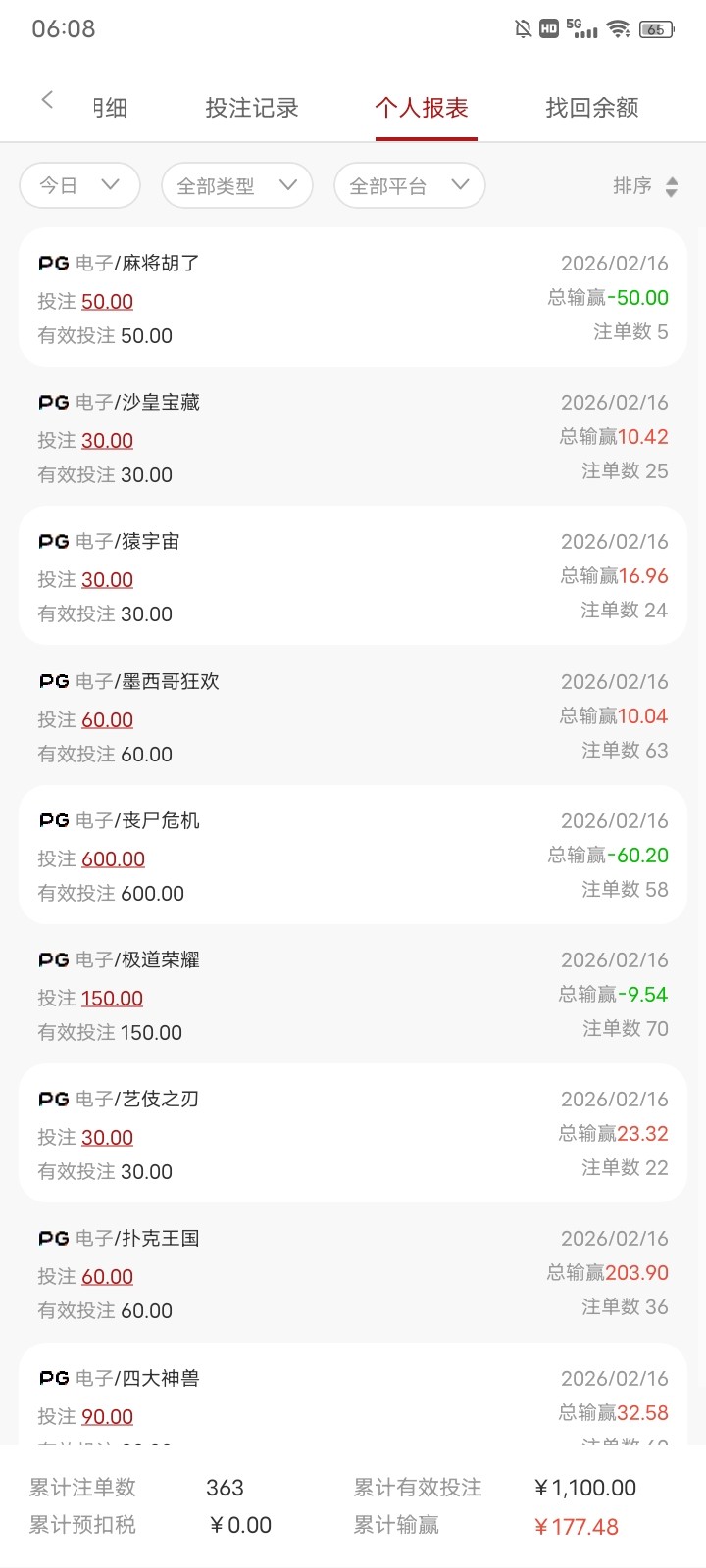This screenshot has height=1568, width=706.
Task: Tap the 90.00 bet link for 四大神兽
Action: click(x=107, y=1417)
